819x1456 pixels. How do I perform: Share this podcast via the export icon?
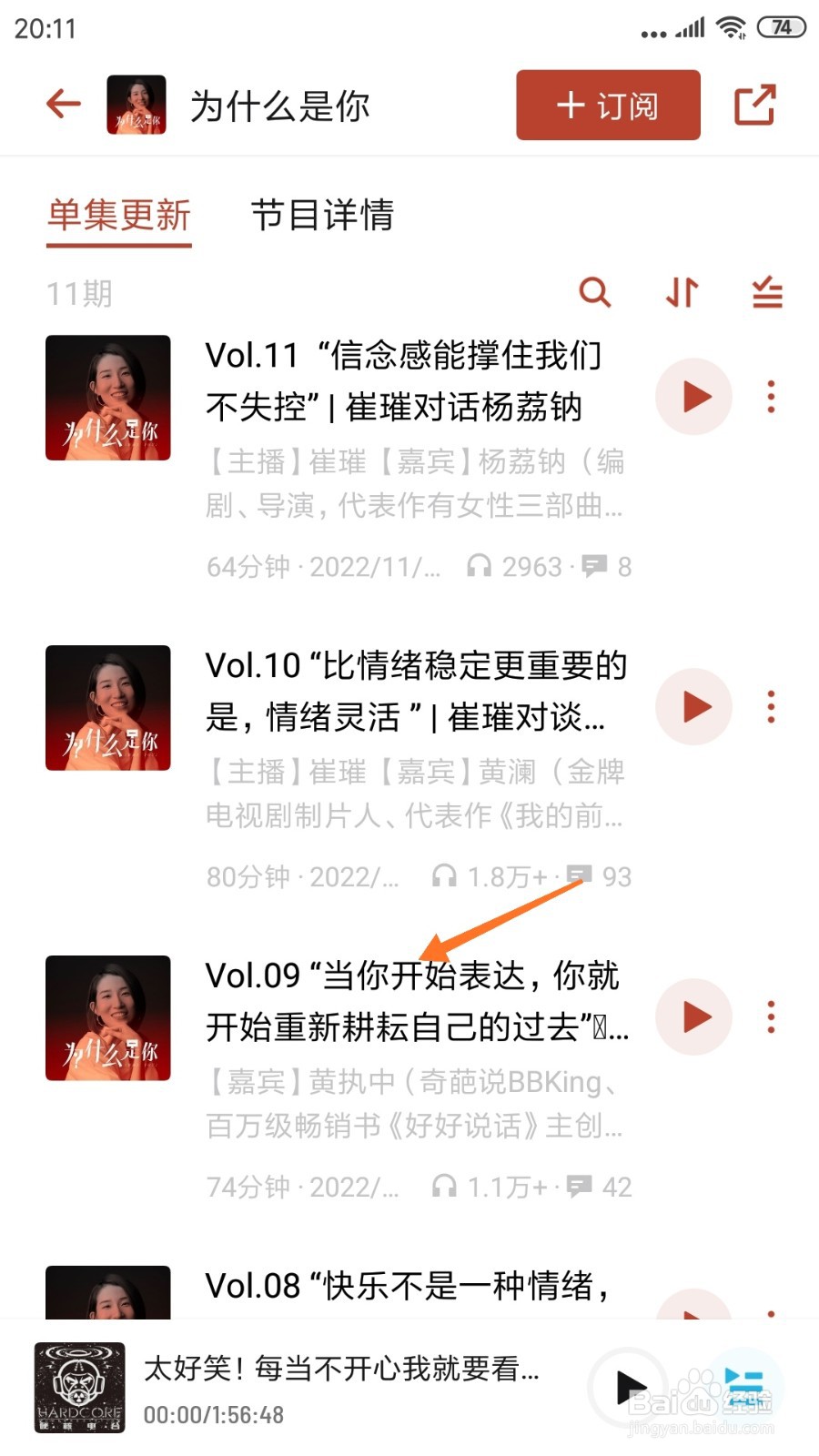[x=754, y=105]
